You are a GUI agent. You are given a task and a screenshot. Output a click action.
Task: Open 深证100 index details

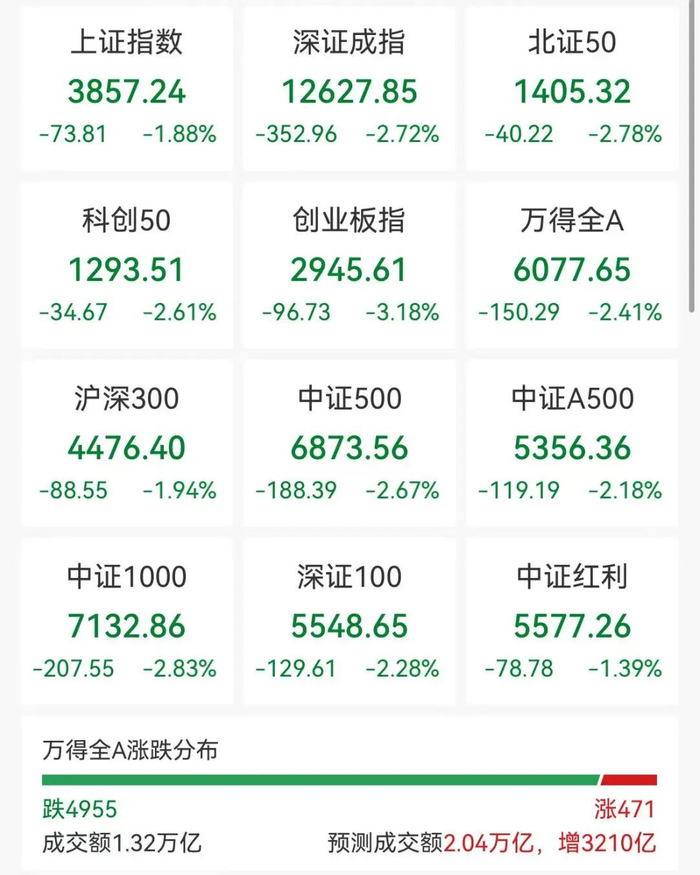click(x=349, y=622)
